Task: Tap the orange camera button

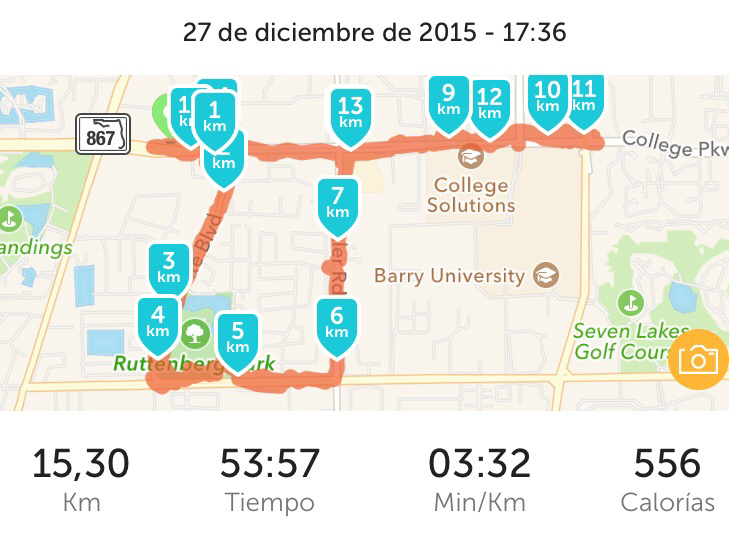Action: [699, 360]
